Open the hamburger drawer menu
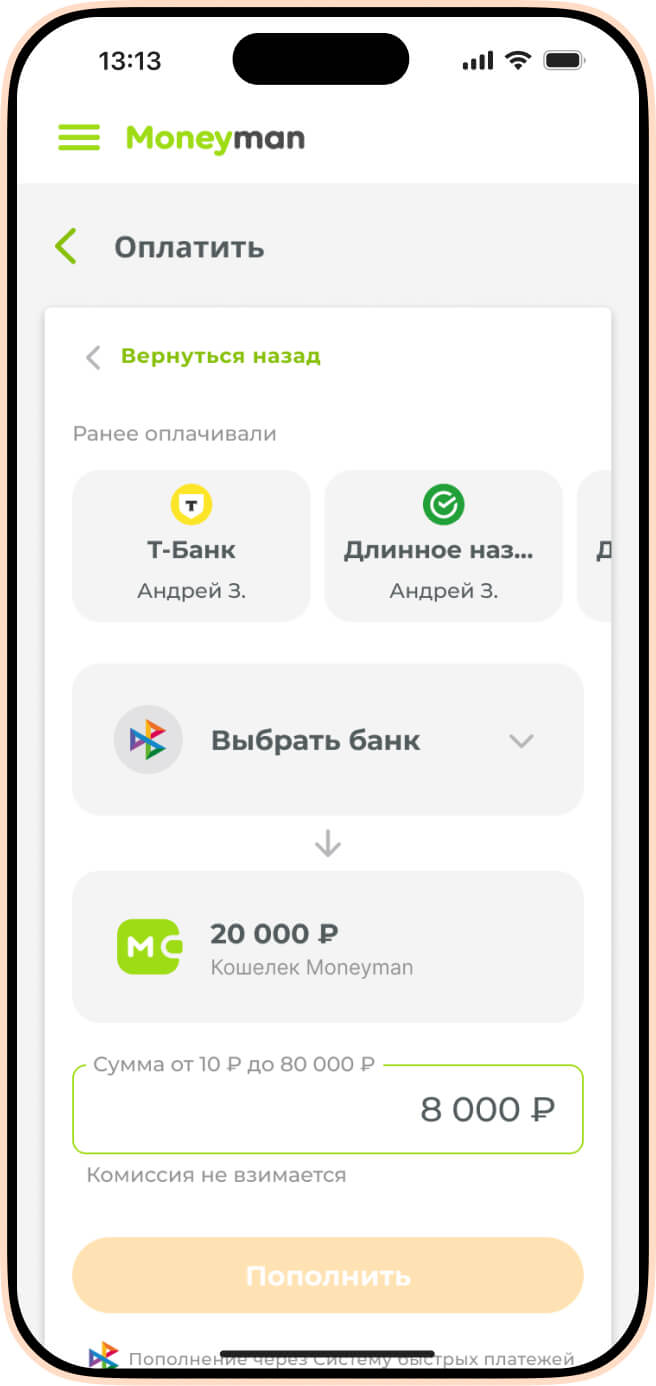This screenshot has height=1386, width=656. click(x=79, y=138)
